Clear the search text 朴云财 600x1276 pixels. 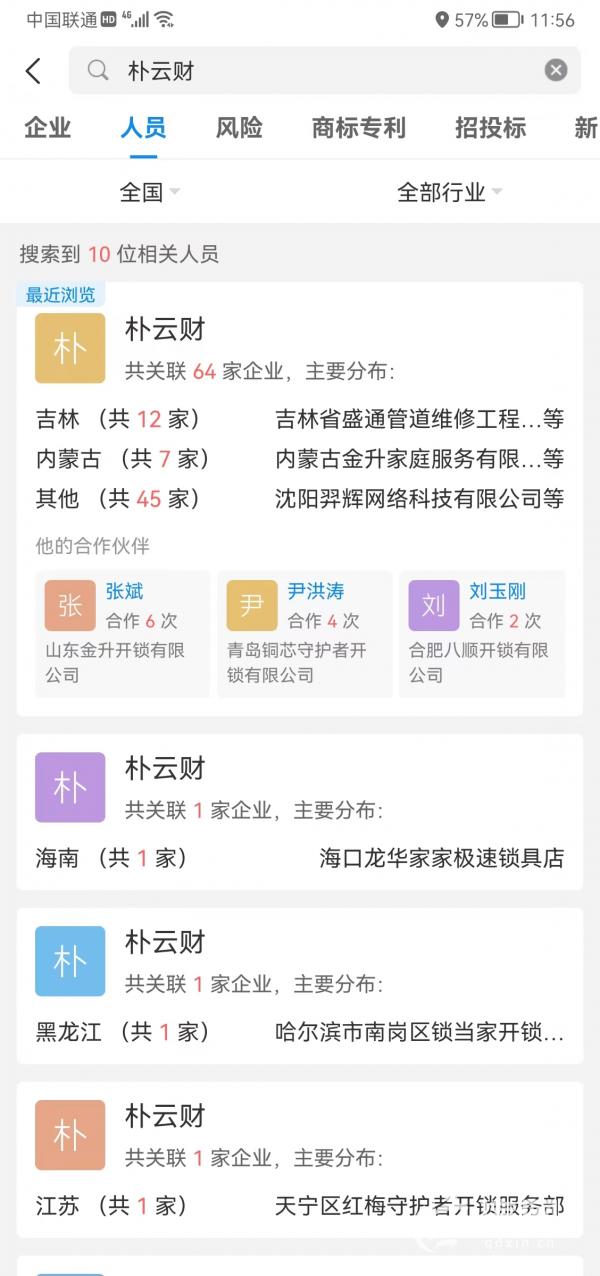pyautogui.click(x=556, y=70)
